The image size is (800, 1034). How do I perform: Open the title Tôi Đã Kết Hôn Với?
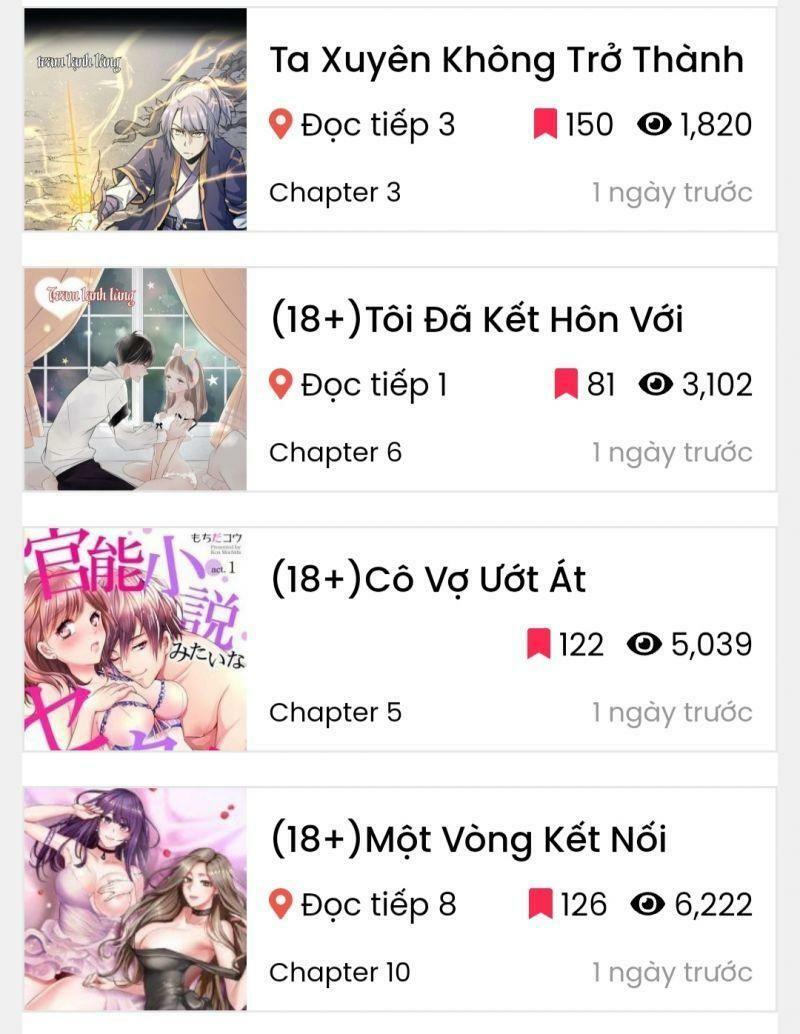(x=477, y=320)
